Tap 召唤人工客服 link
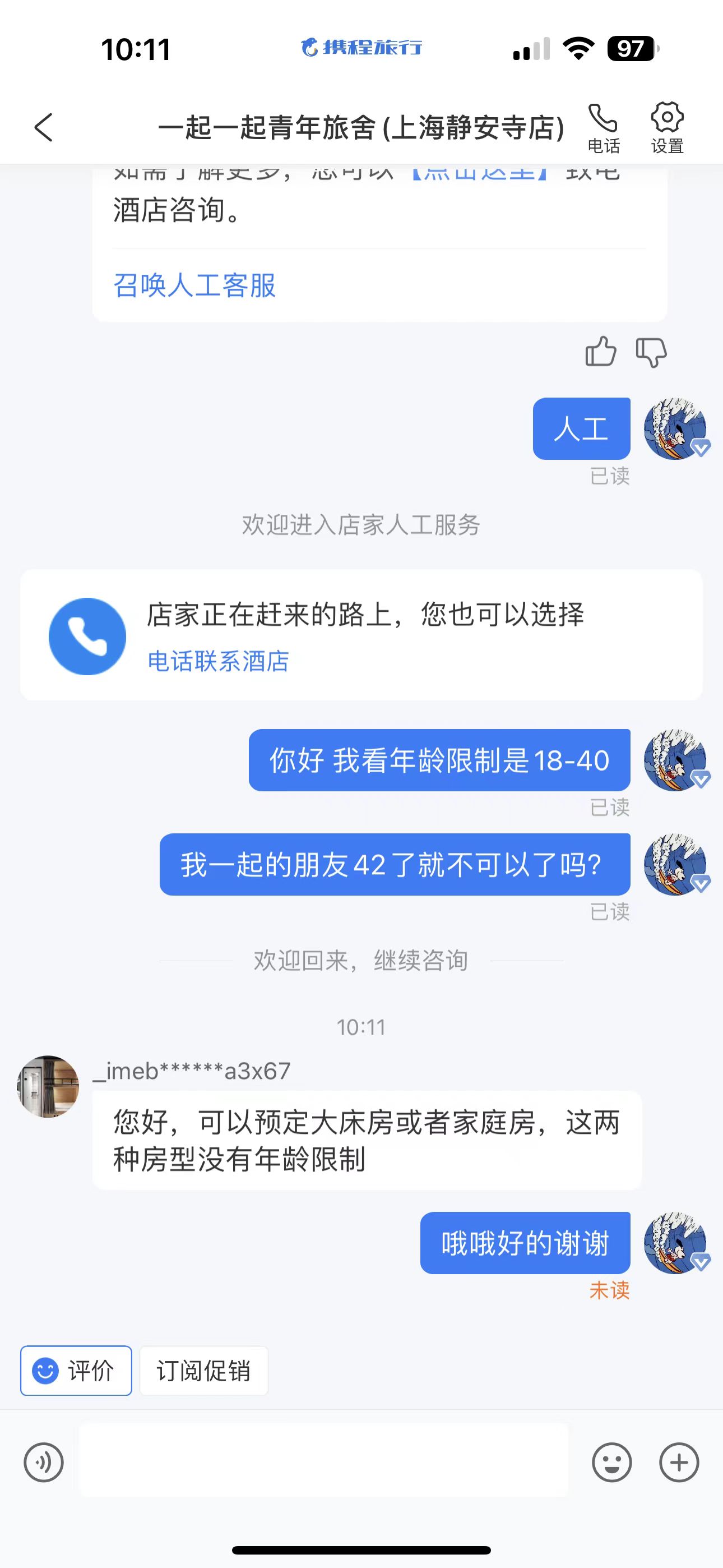723x1568 pixels. 194,285
